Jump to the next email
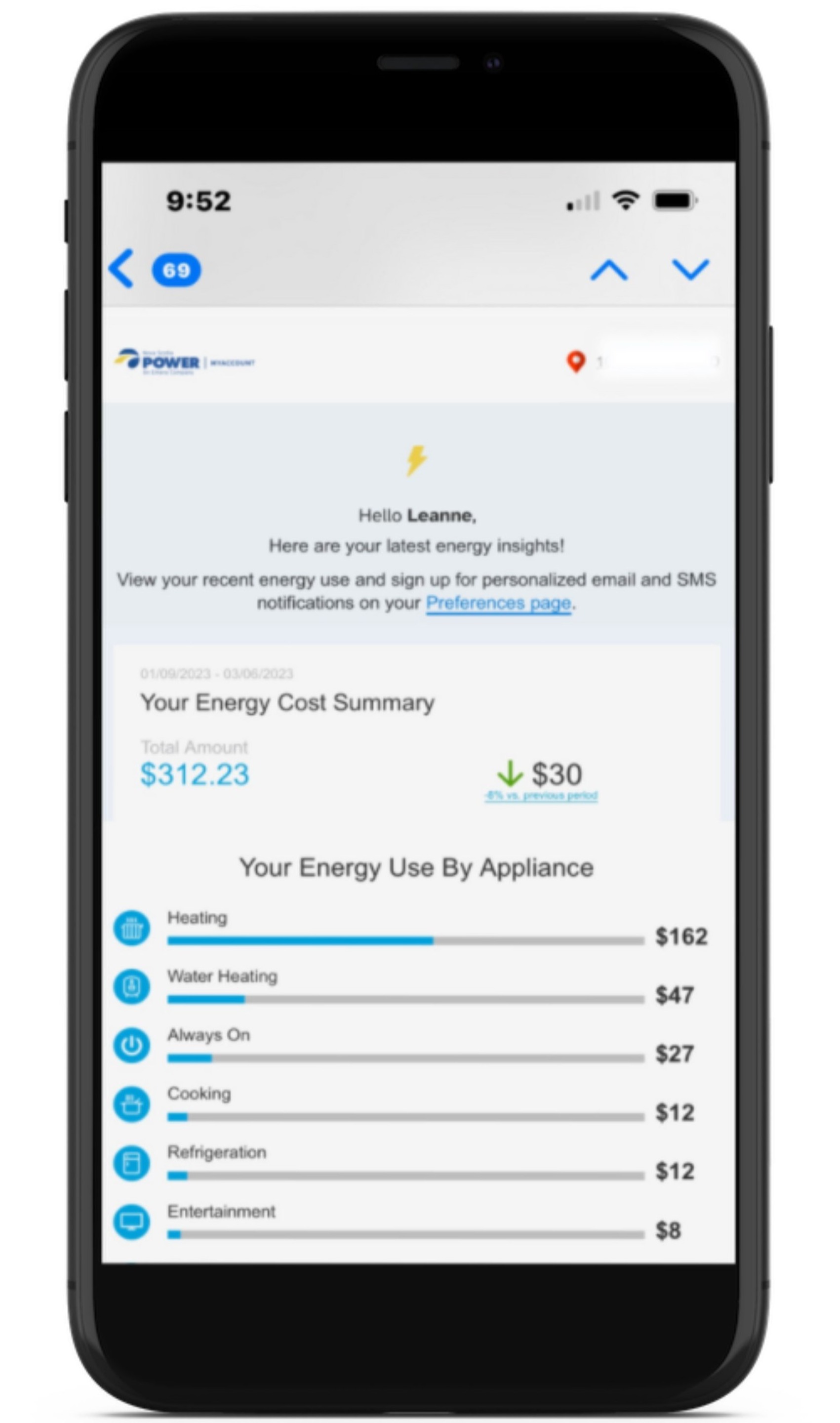 point(690,270)
